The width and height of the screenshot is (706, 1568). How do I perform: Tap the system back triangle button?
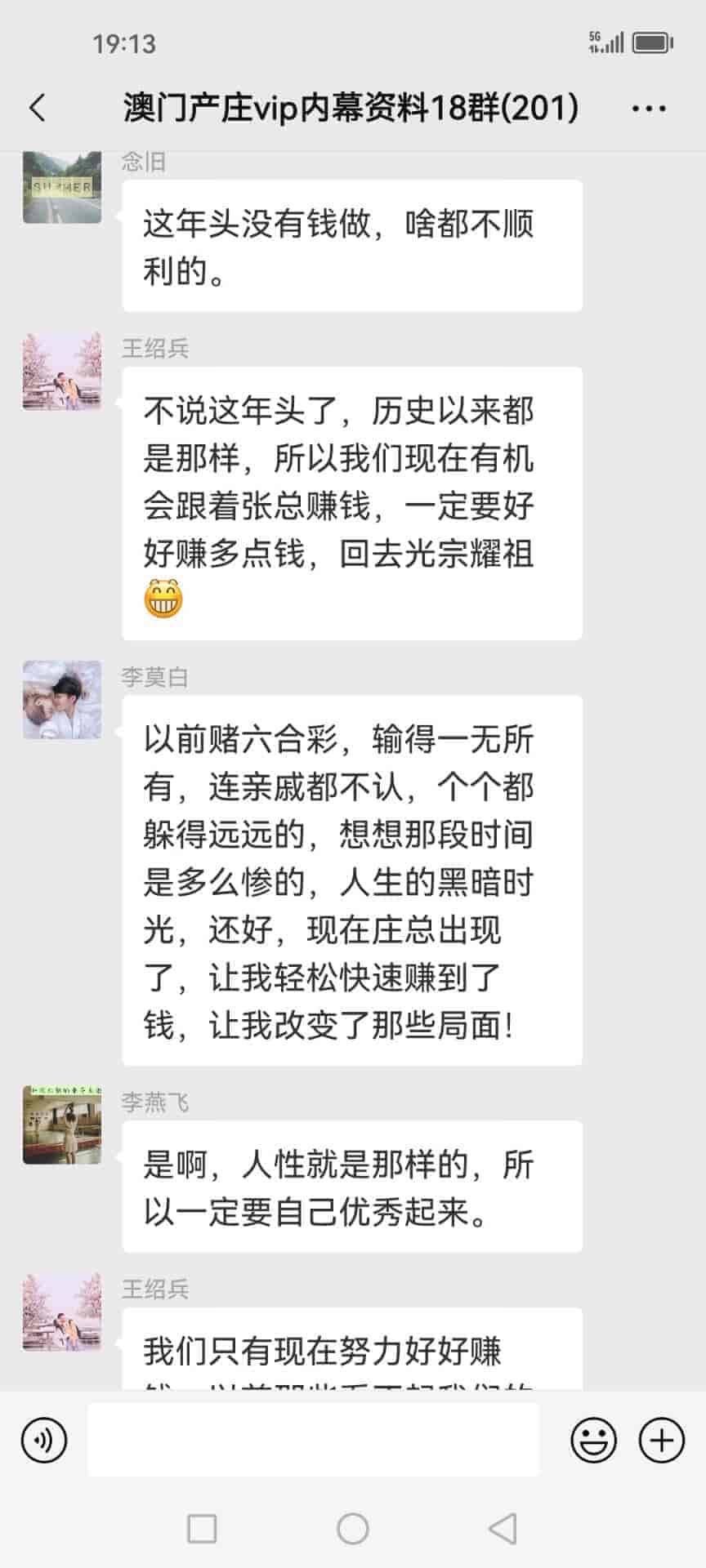click(503, 1528)
